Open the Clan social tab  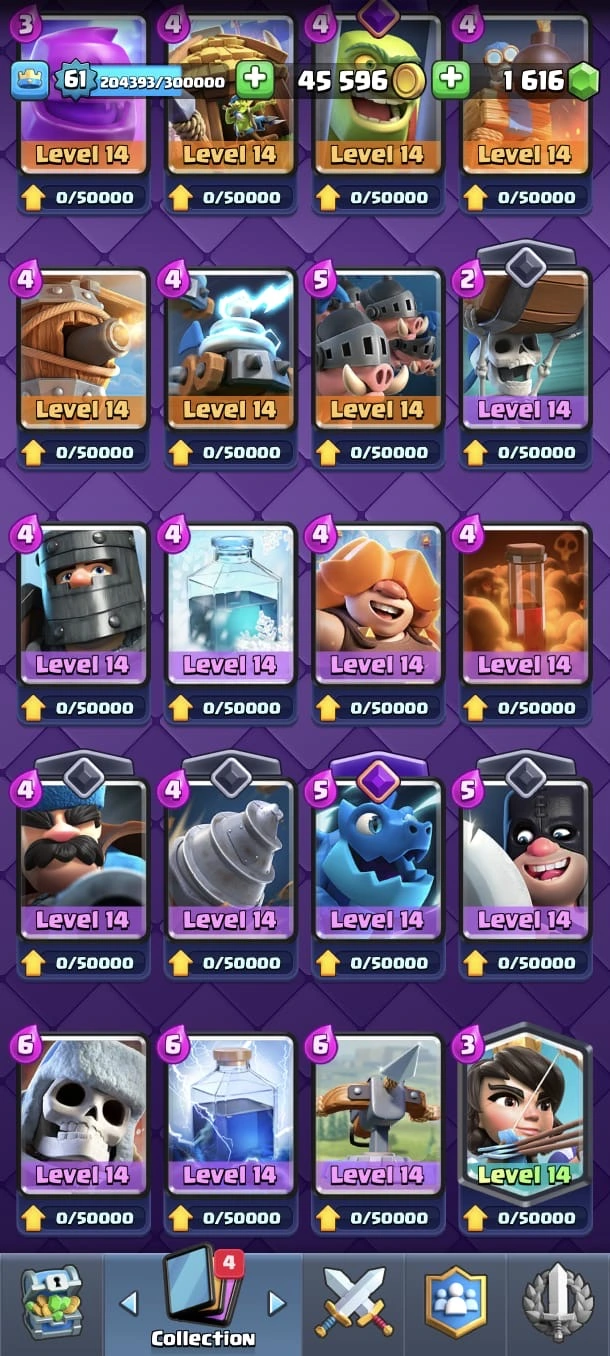tap(456, 1302)
